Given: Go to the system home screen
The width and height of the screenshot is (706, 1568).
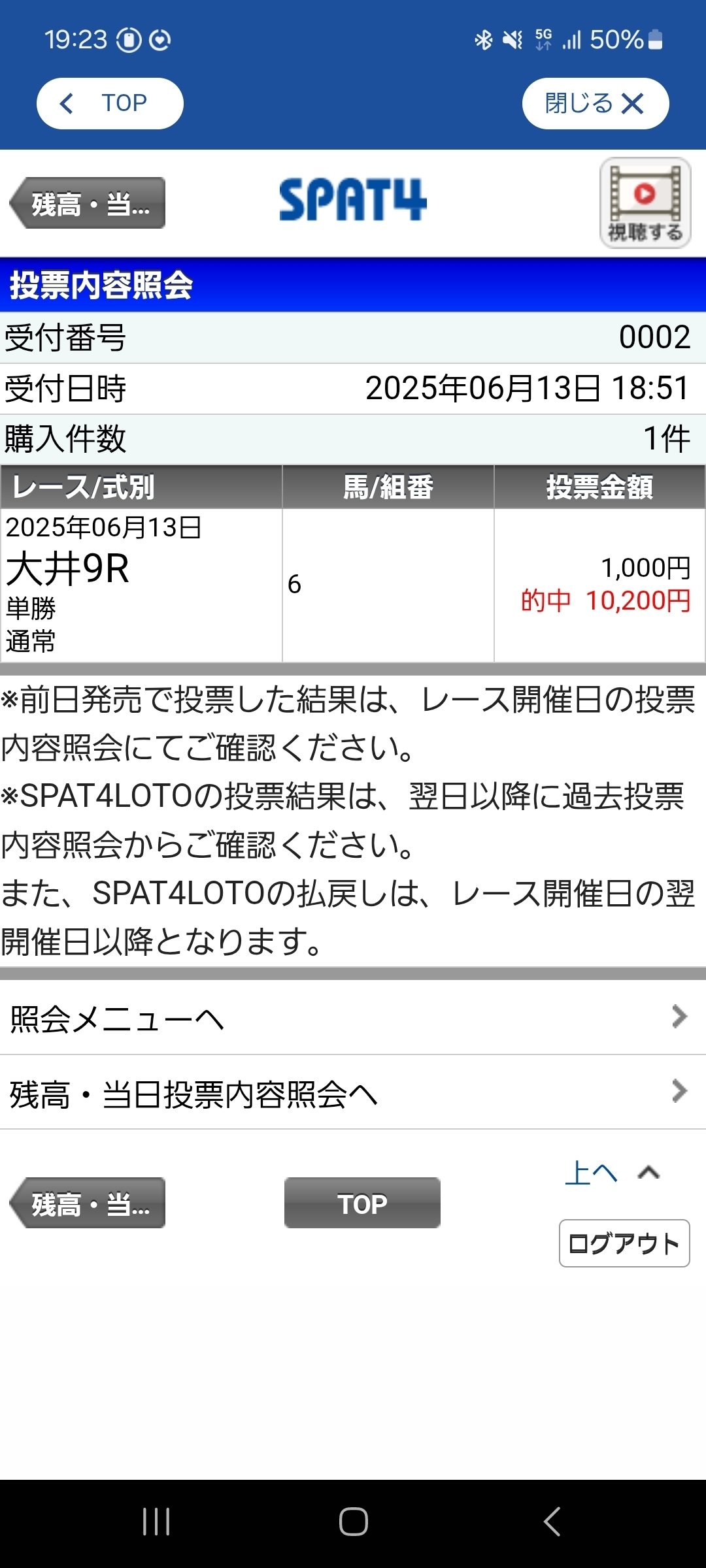Looking at the screenshot, I should 353,1522.
